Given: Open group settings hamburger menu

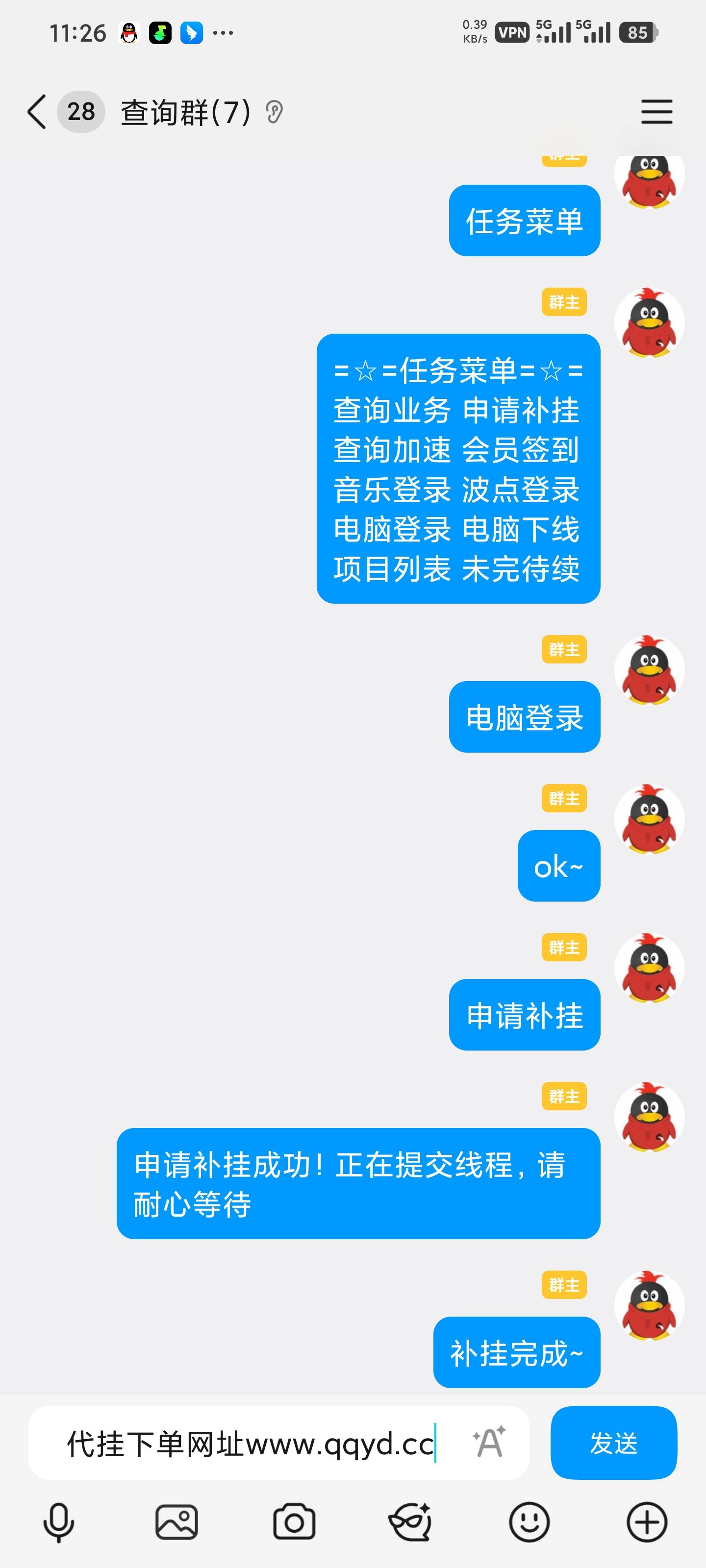Looking at the screenshot, I should pos(656,112).
